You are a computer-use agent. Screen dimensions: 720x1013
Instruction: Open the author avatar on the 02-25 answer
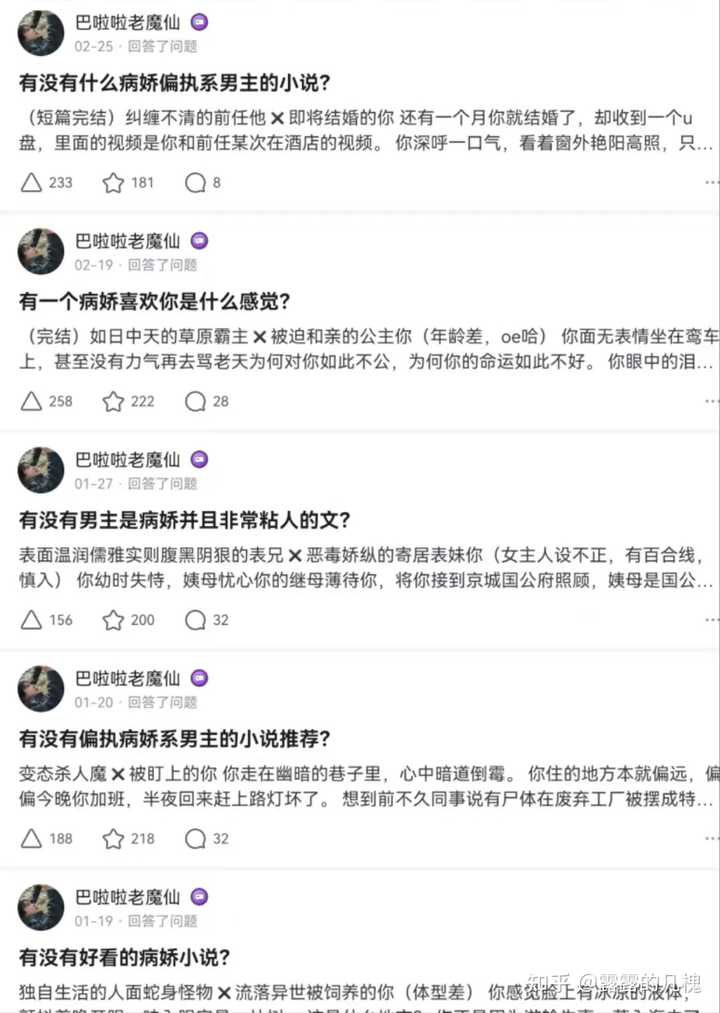click(x=41, y=33)
